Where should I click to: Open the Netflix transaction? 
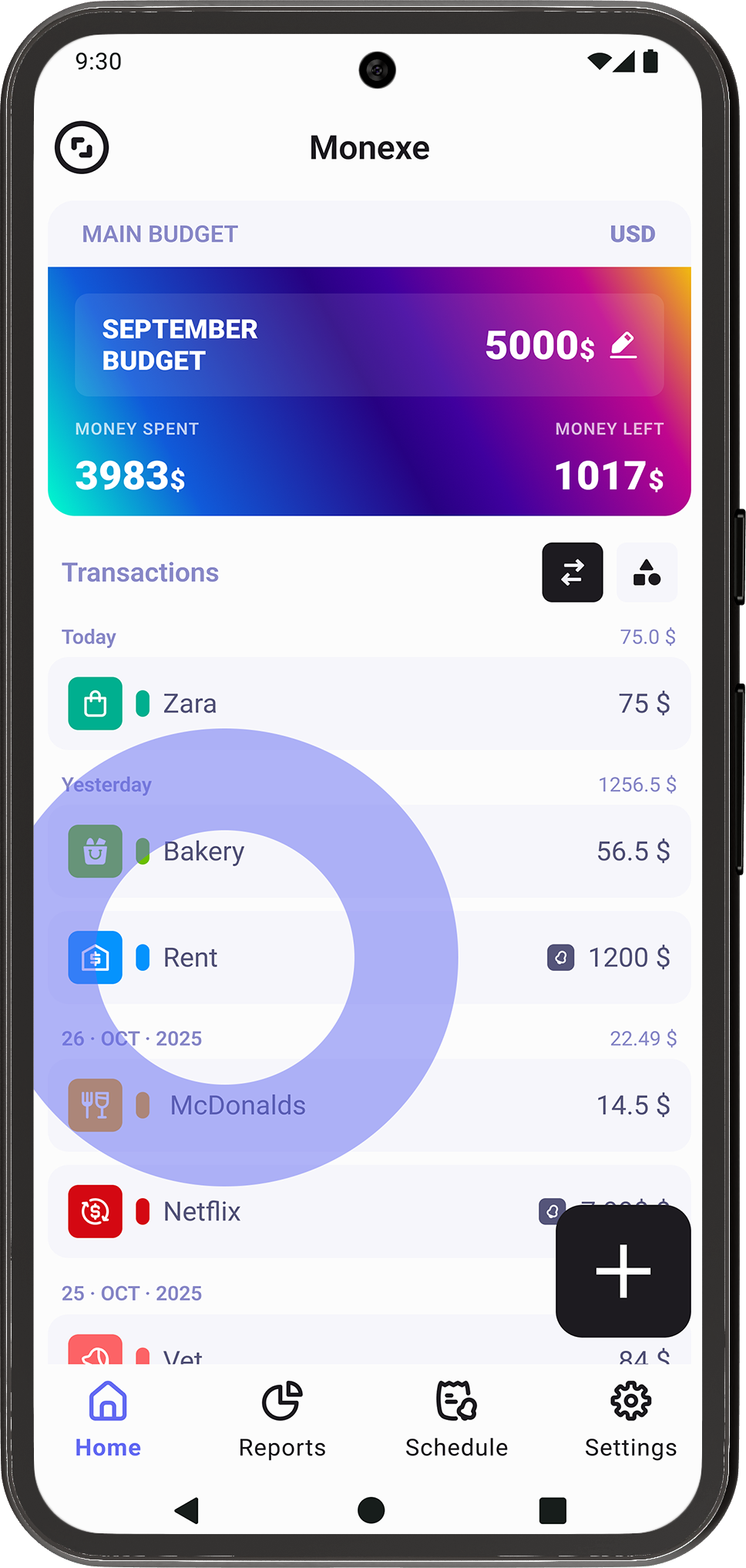coord(308,1212)
